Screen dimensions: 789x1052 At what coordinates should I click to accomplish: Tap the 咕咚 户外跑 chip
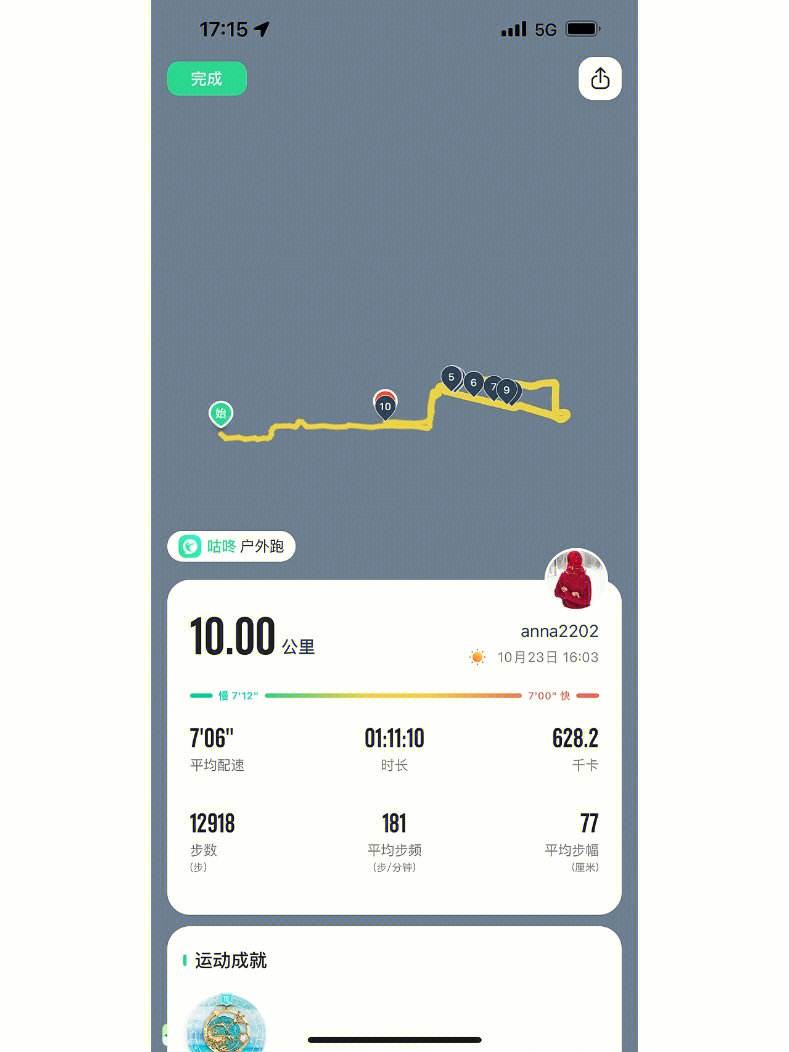[x=231, y=546]
